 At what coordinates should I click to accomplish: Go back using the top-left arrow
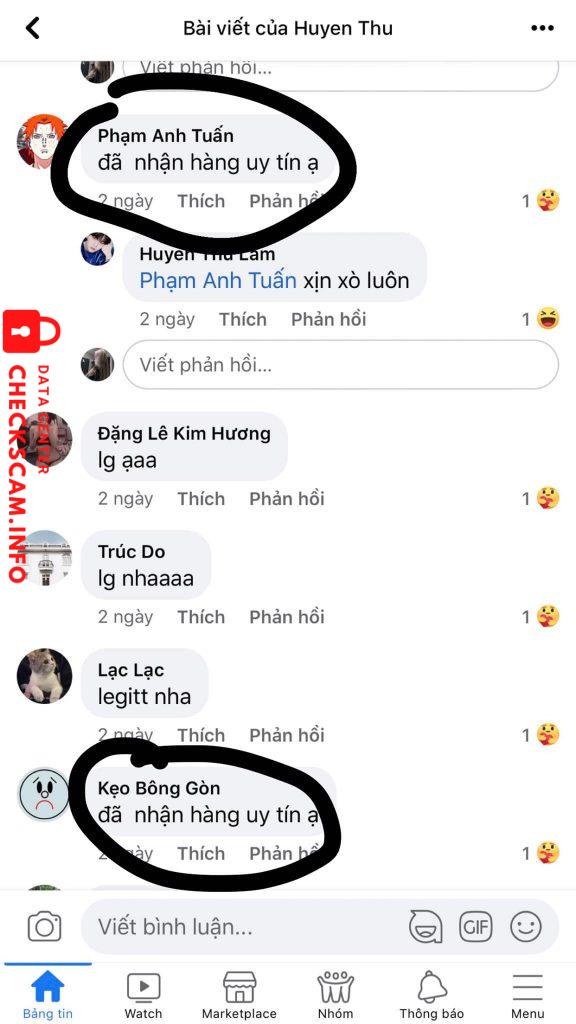click(x=32, y=28)
